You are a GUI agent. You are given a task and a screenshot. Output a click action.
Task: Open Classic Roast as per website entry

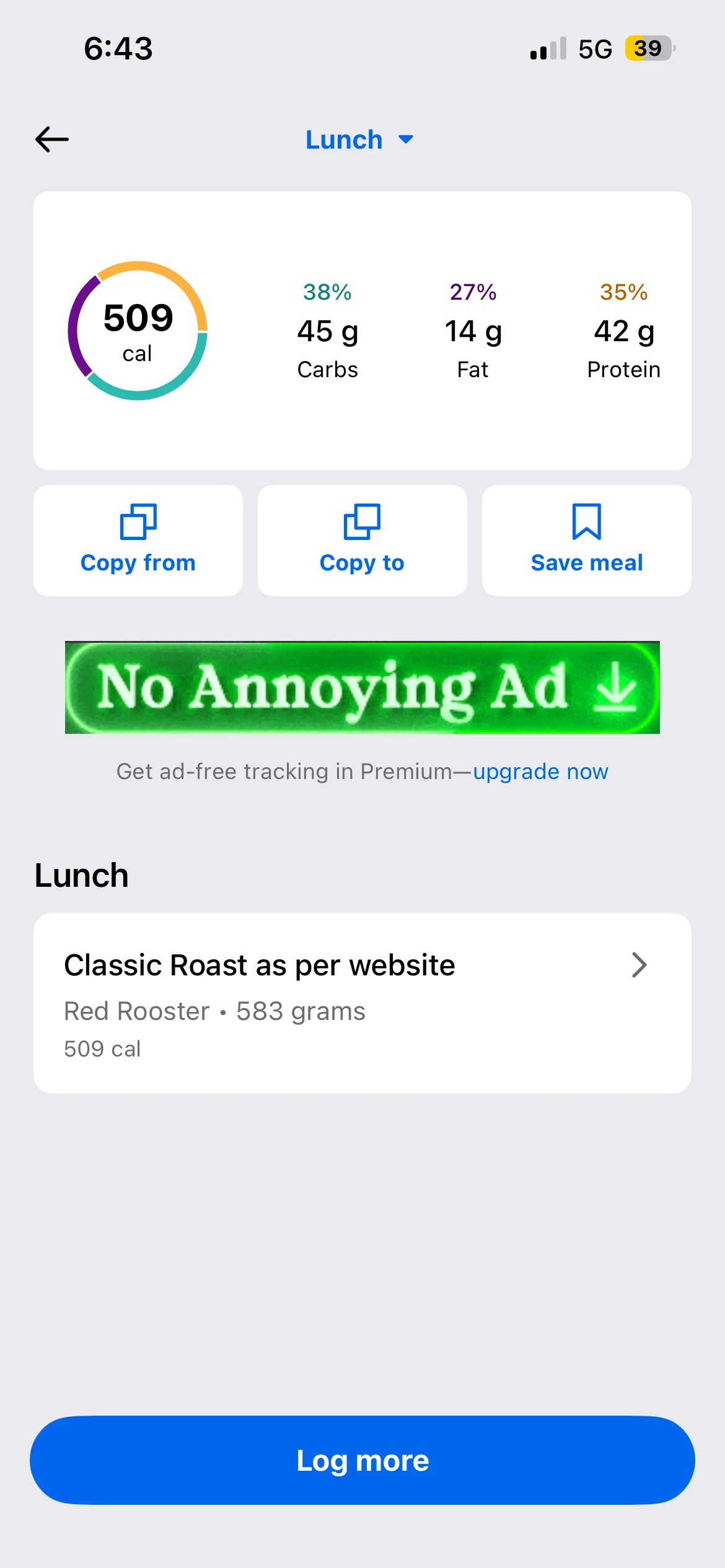coord(362,1003)
